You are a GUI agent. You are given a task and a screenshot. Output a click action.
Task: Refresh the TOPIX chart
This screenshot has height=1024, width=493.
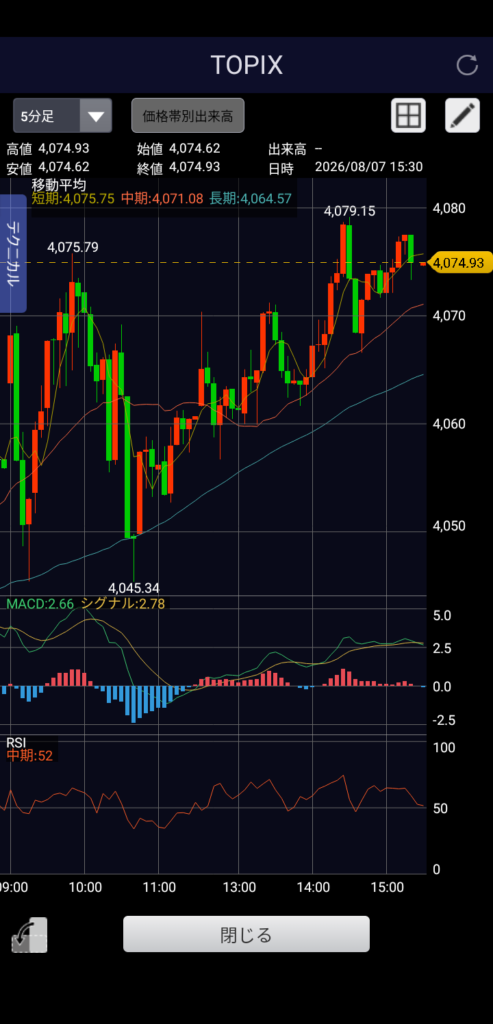pyautogui.click(x=467, y=65)
